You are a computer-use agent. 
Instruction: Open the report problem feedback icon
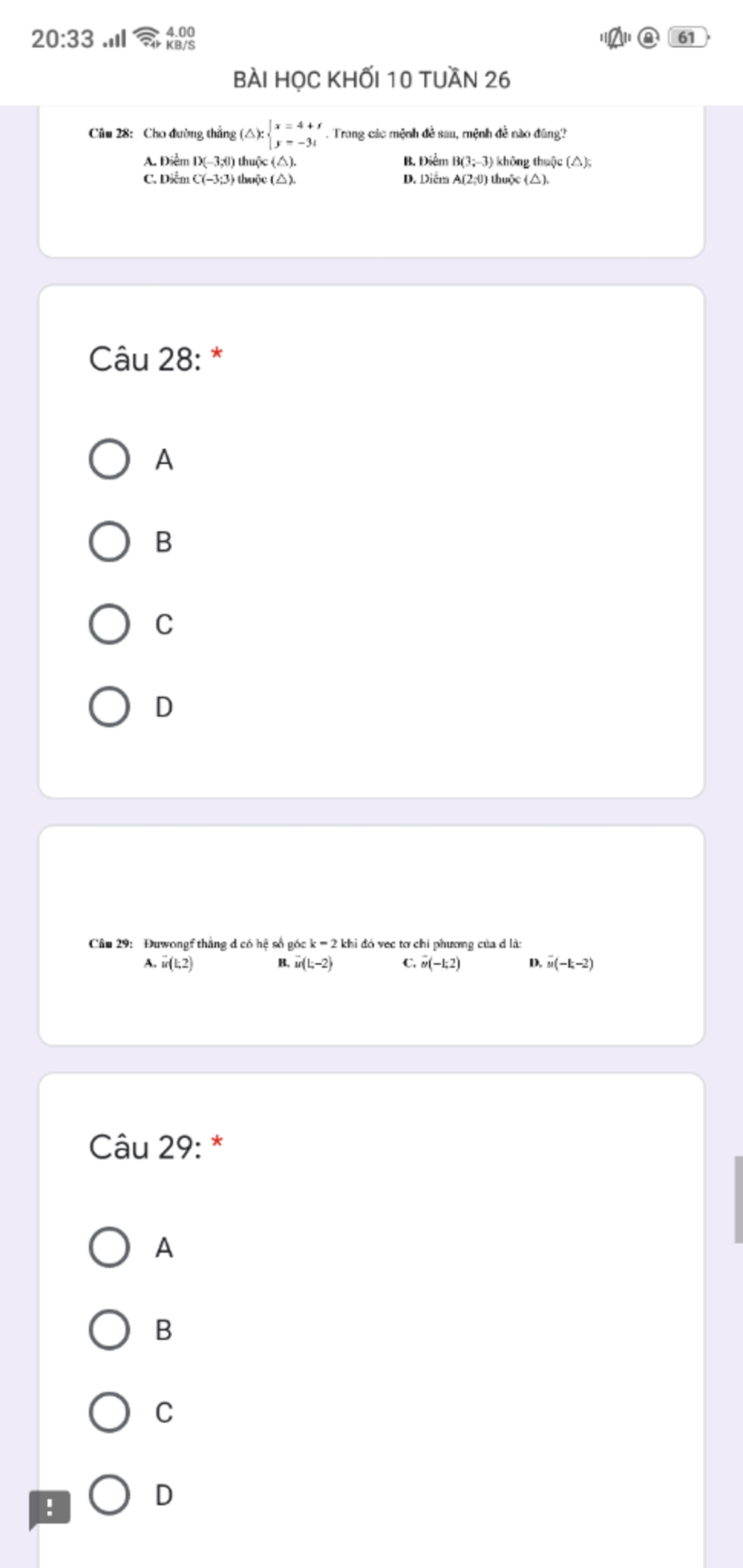49,1509
